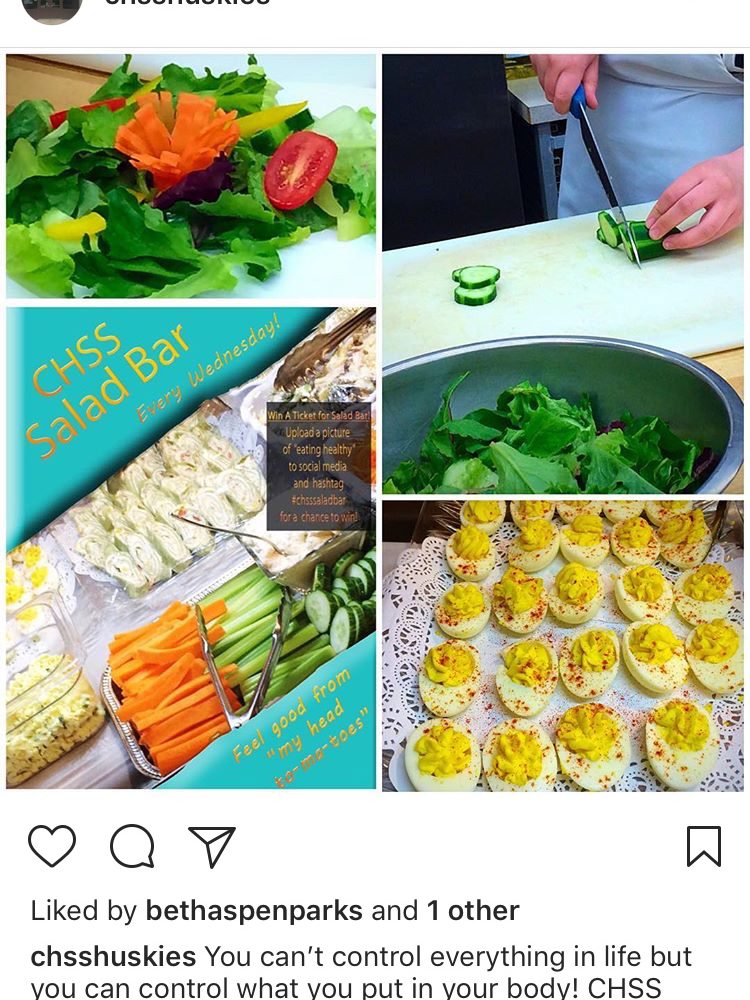Open the comment bubble icon

click(x=132, y=847)
